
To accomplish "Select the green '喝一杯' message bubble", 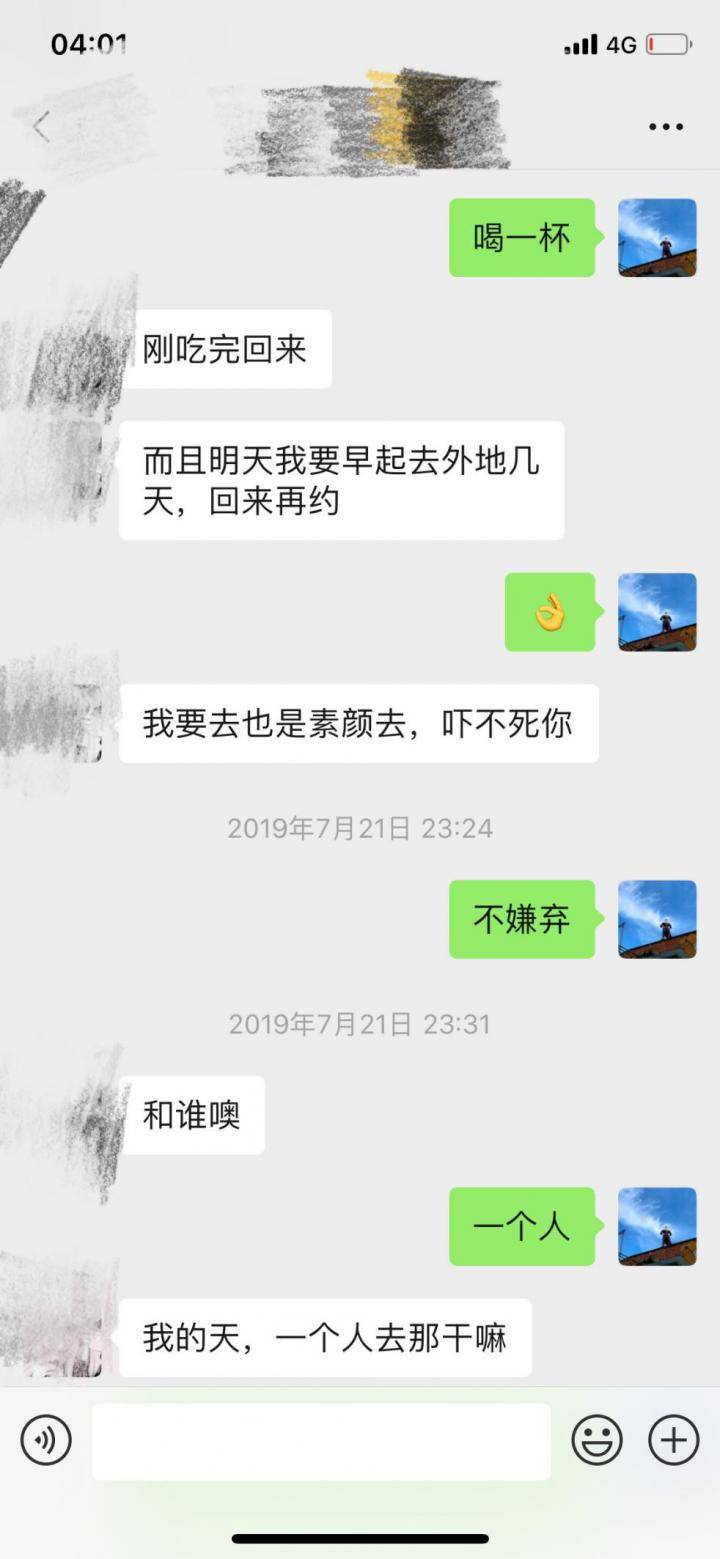I will click(x=521, y=238).
